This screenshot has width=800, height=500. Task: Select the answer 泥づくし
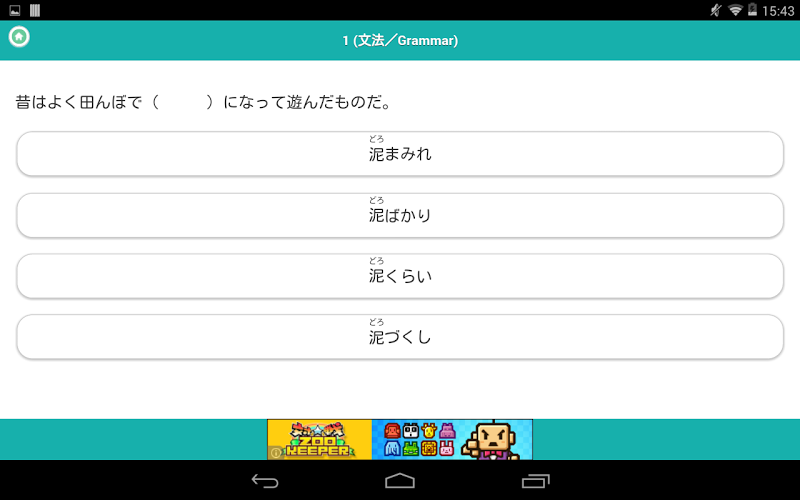tap(400, 336)
